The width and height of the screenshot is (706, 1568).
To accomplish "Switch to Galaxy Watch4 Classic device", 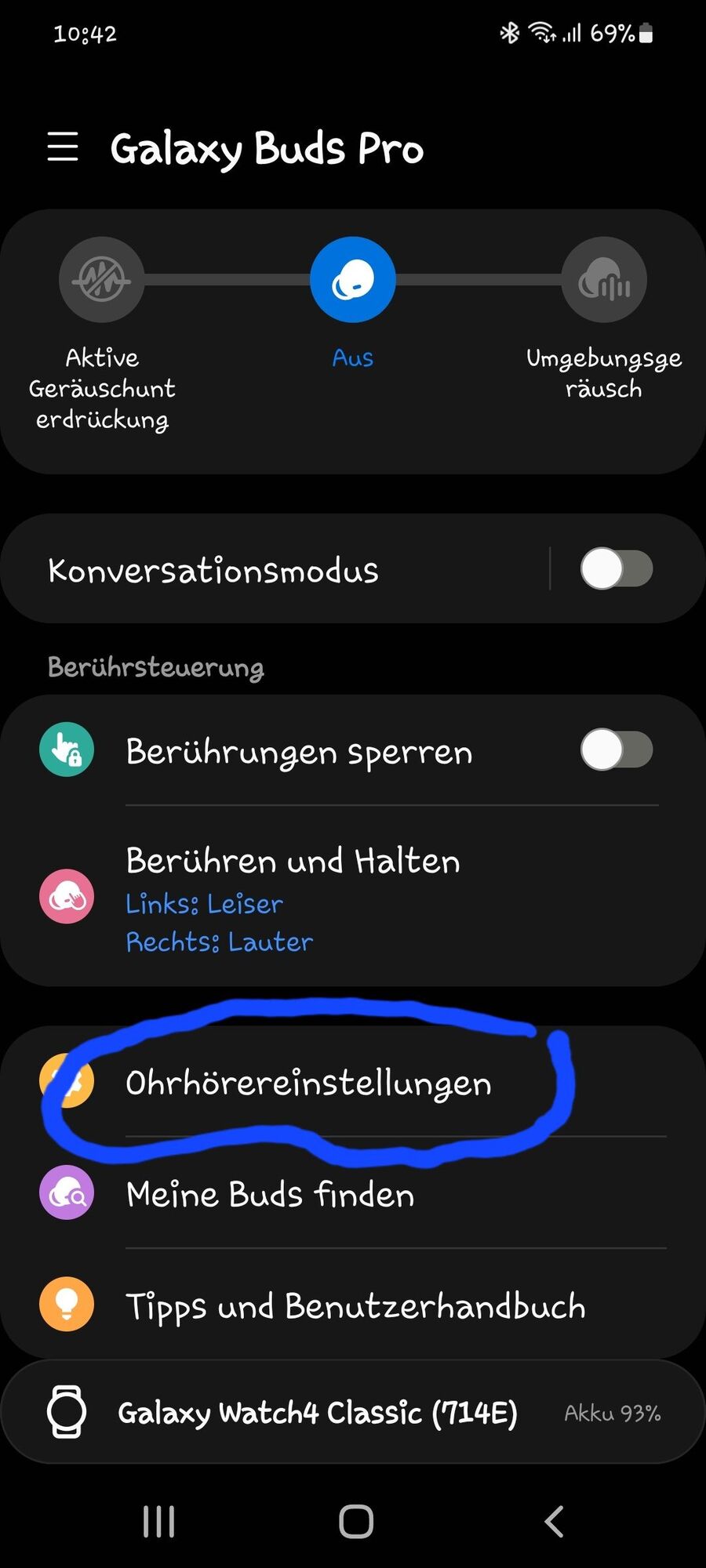I will [353, 1412].
